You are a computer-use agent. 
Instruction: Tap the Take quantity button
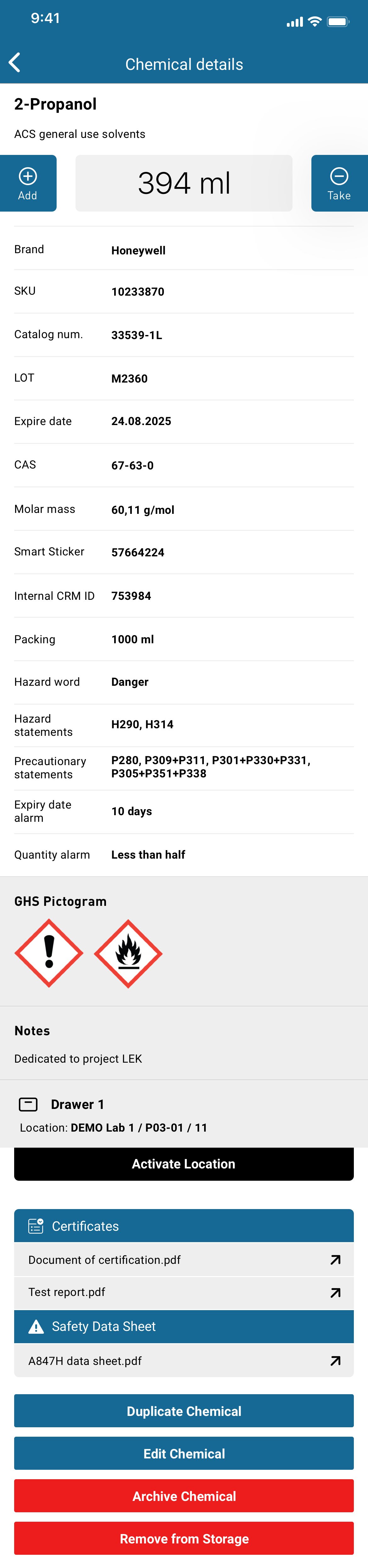pyautogui.click(x=339, y=183)
